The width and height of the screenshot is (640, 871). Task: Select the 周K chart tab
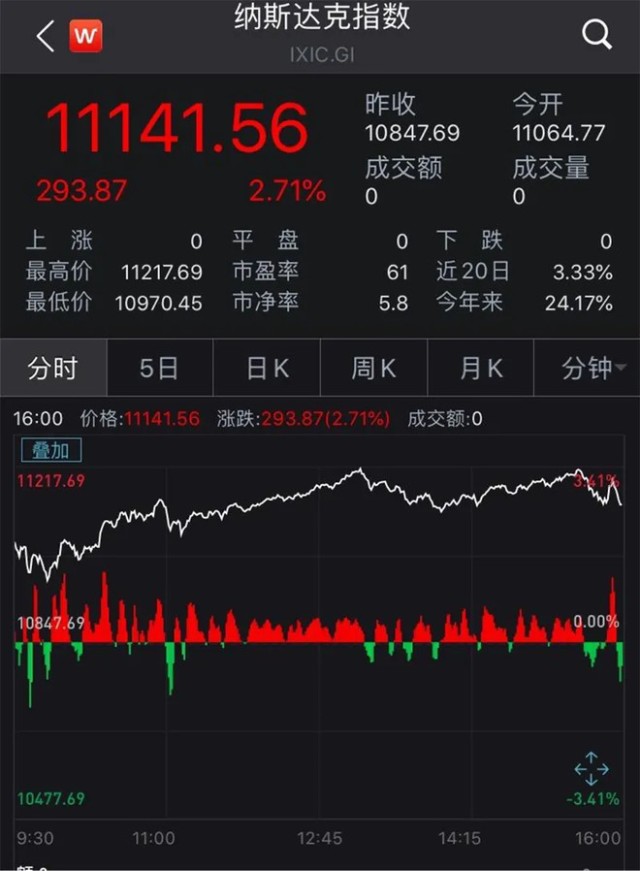coord(374,368)
